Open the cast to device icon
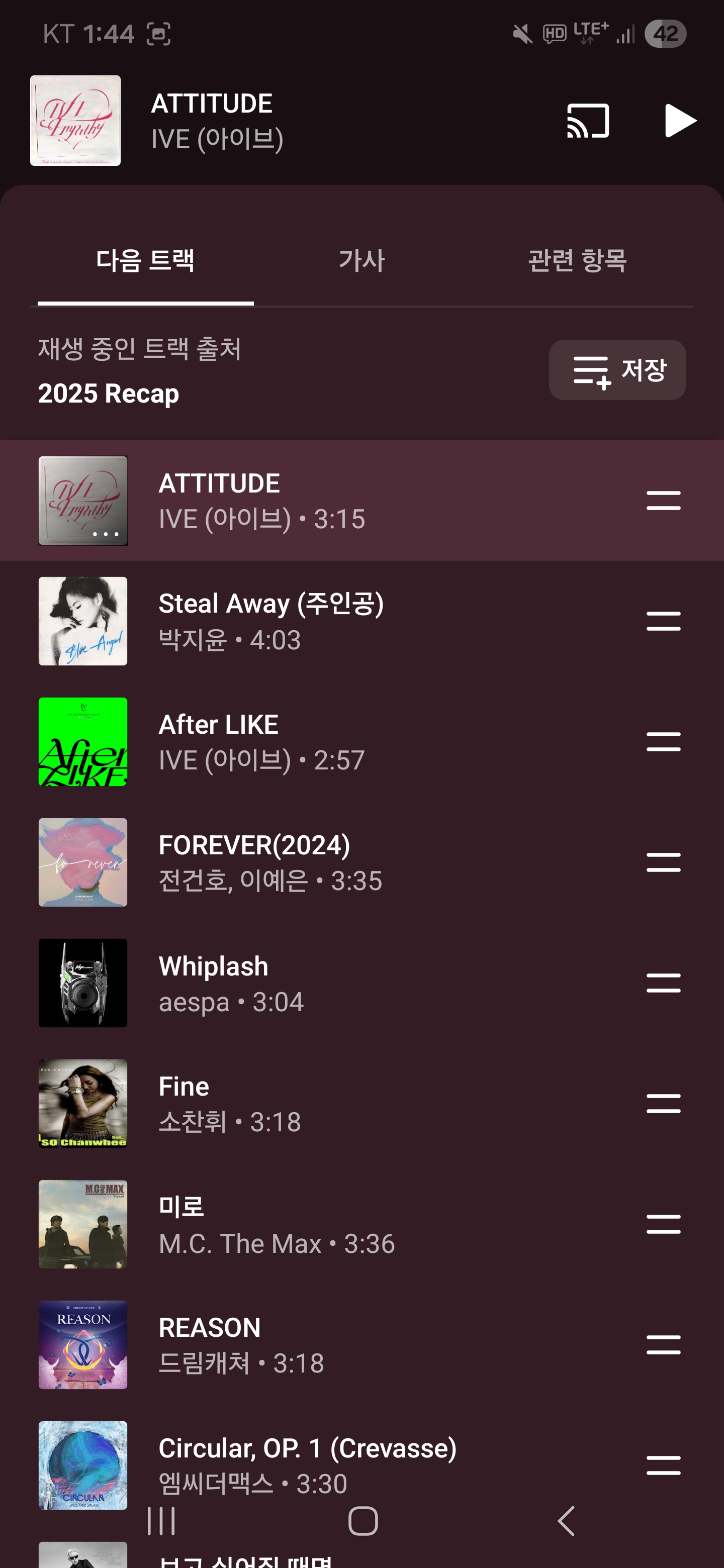 click(588, 121)
